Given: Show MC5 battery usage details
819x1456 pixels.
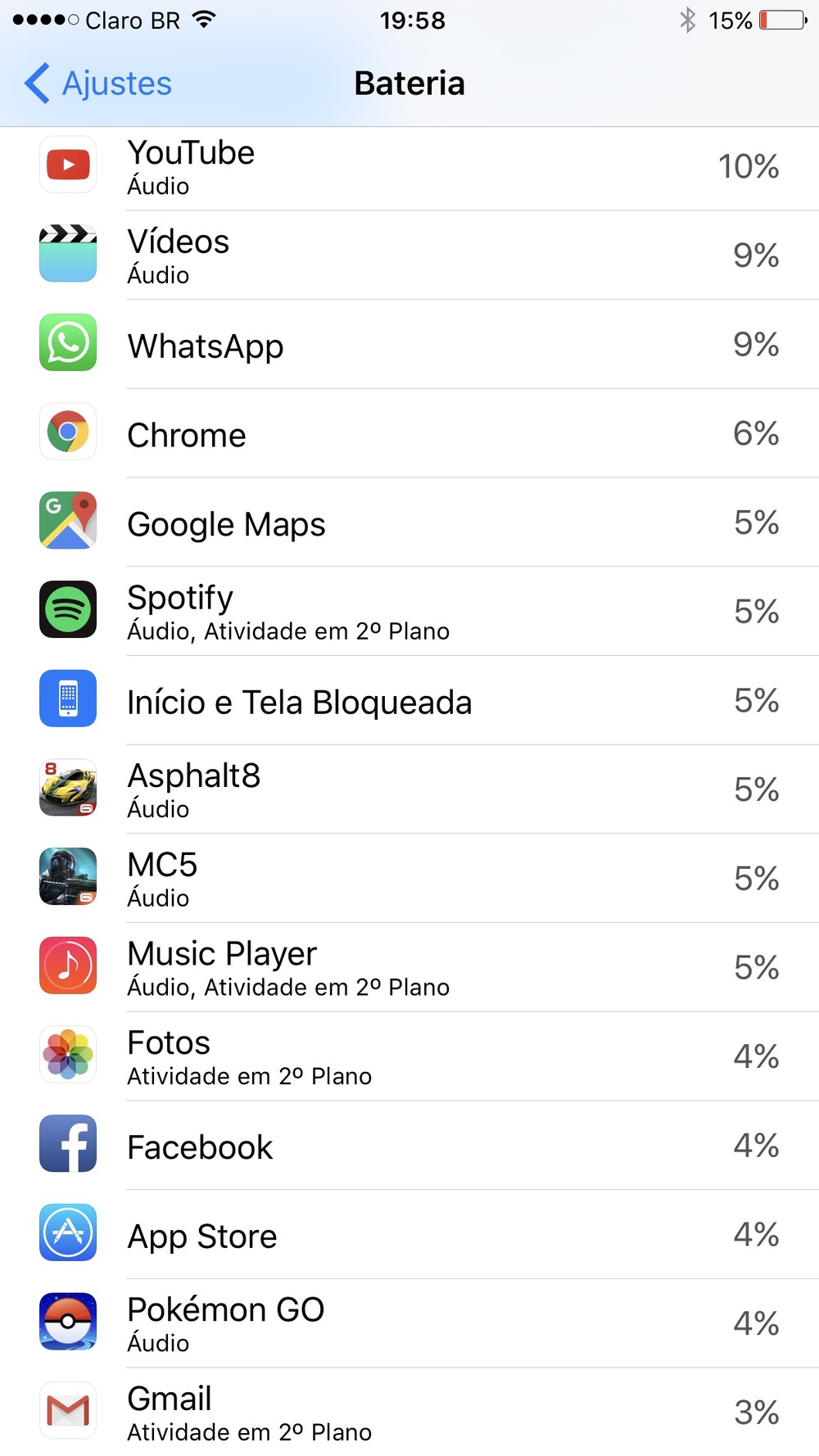Looking at the screenshot, I should click(x=409, y=879).
